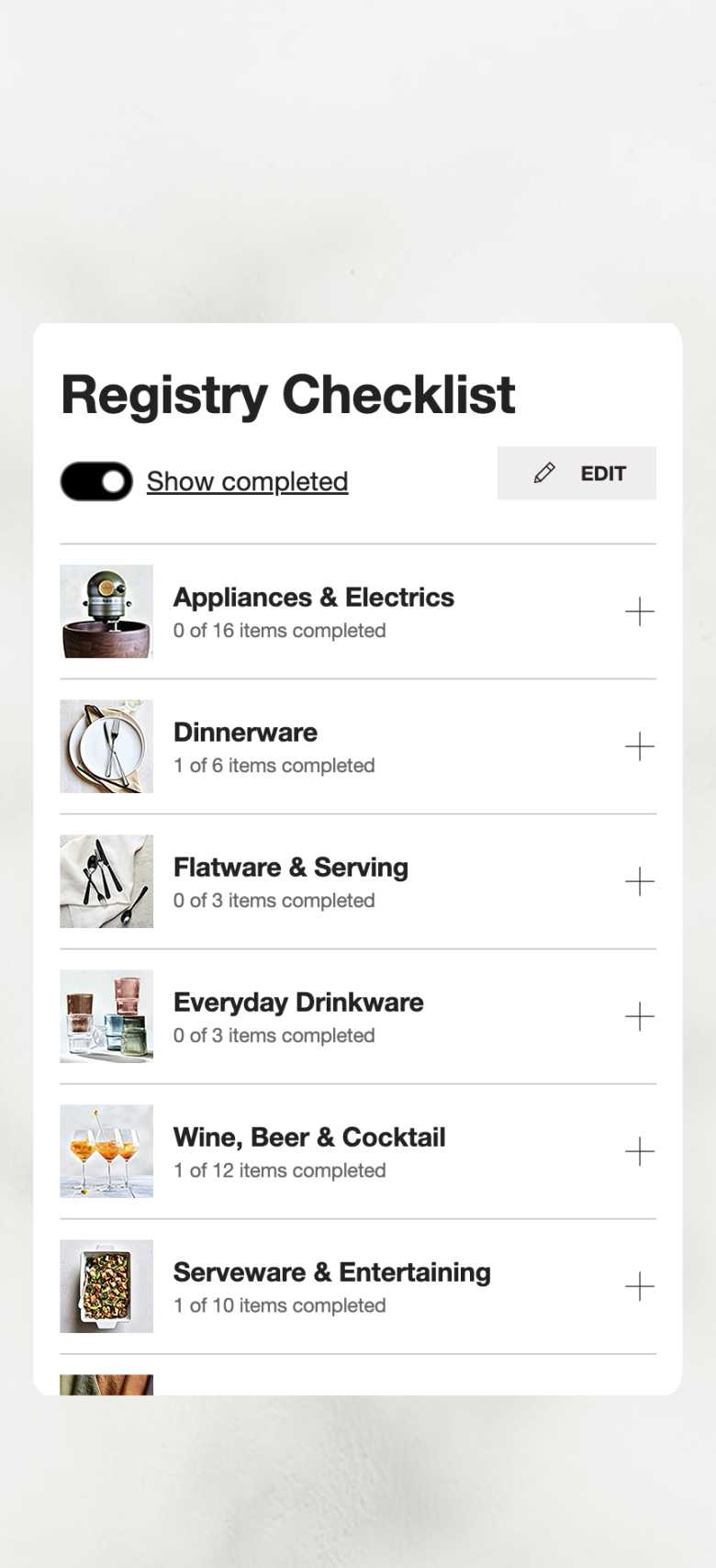
Task: Expand the Appliances & Electrics category
Action: 641,611
